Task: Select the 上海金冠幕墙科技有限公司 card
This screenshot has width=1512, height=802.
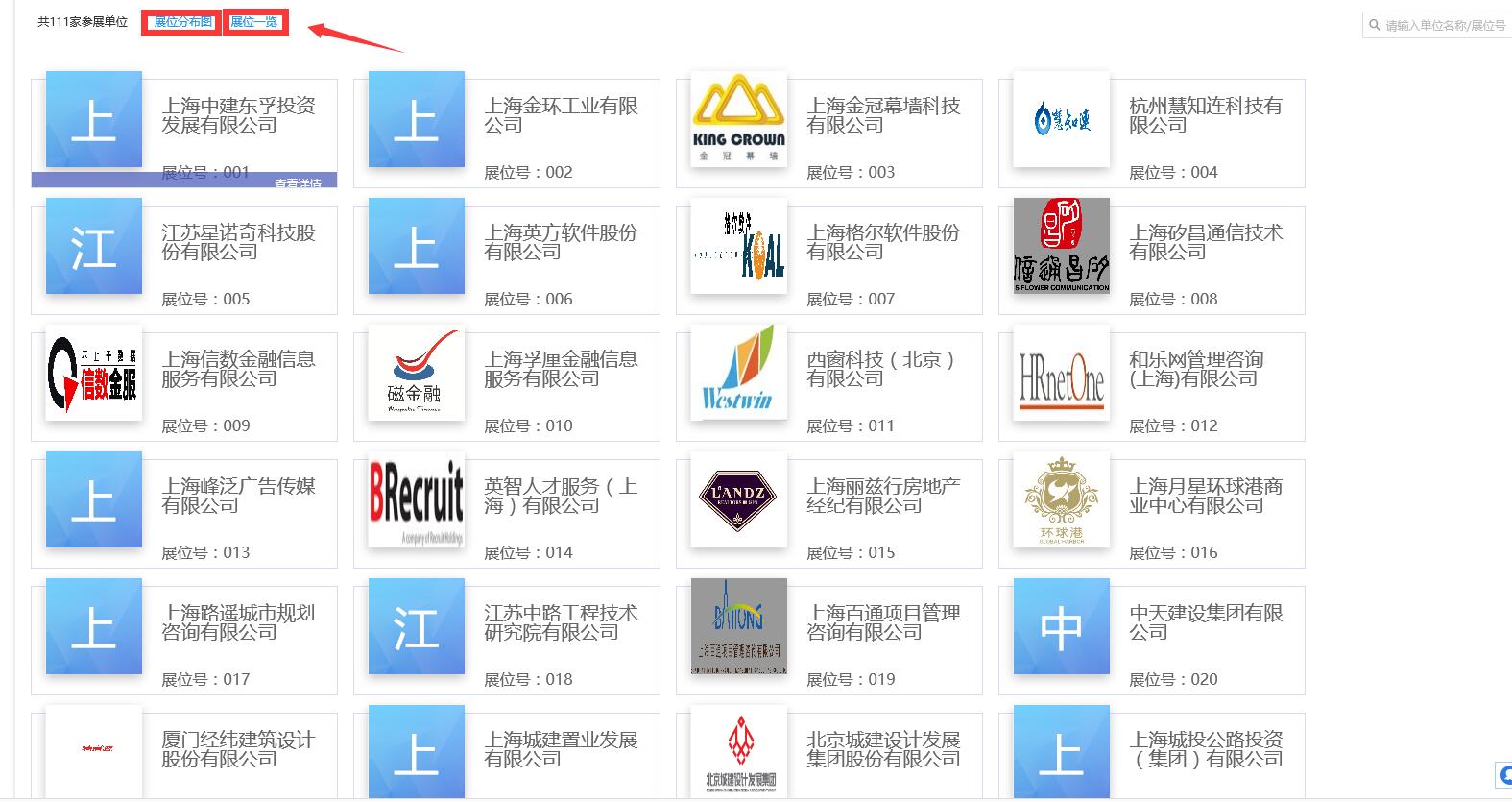Action: [x=883, y=116]
